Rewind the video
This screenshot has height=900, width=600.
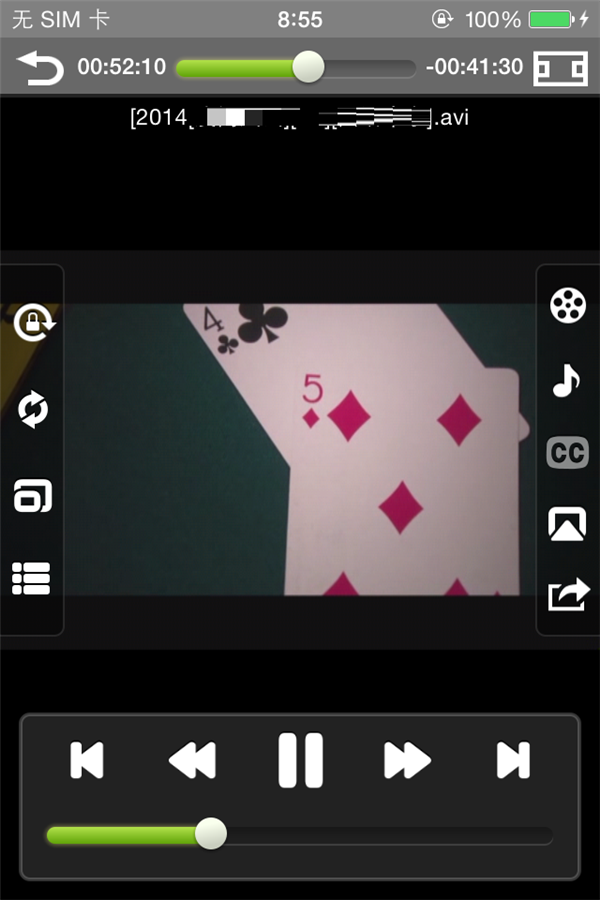(x=193, y=761)
